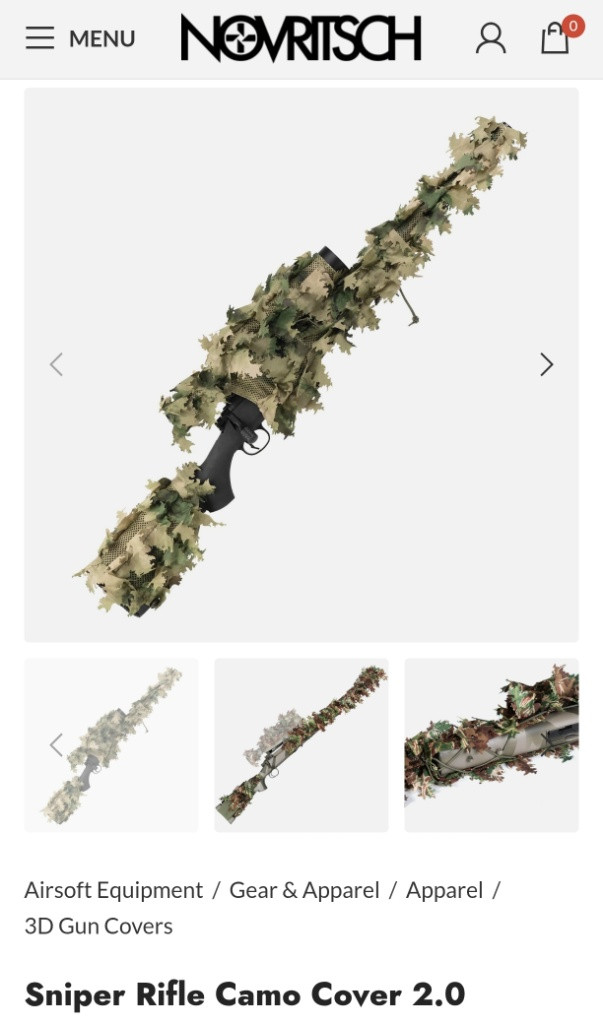The height and width of the screenshot is (1024, 603).
Task: Open the shopping cart
Action: click(x=557, y=38)
